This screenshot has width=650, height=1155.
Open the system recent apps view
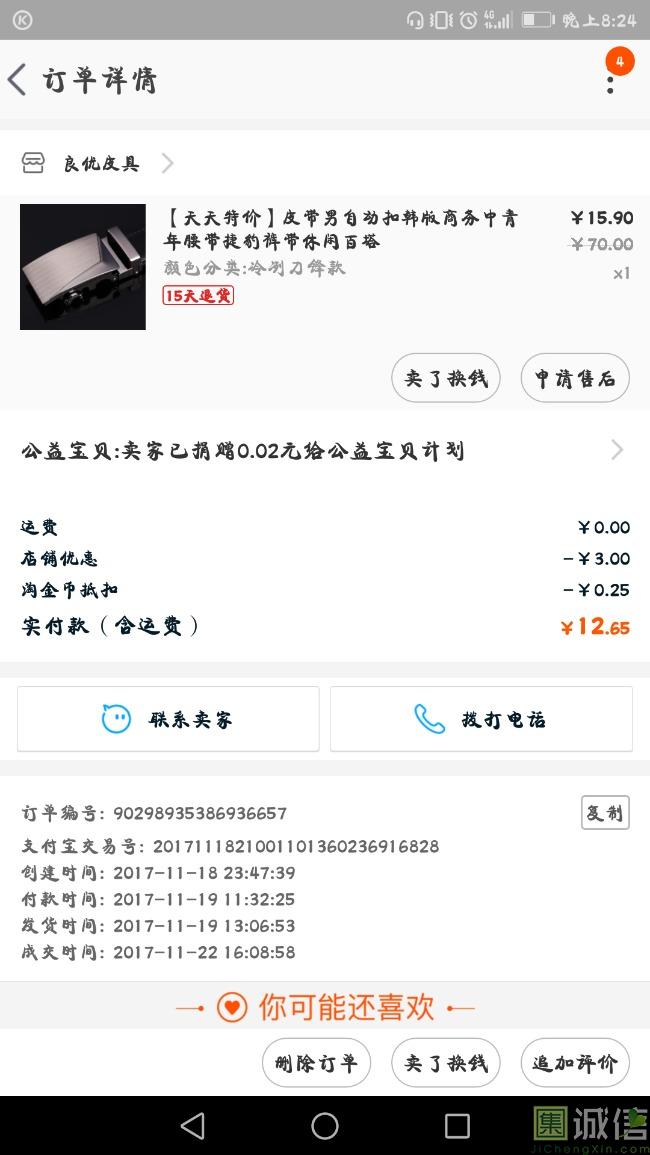tap(457, 1126)
